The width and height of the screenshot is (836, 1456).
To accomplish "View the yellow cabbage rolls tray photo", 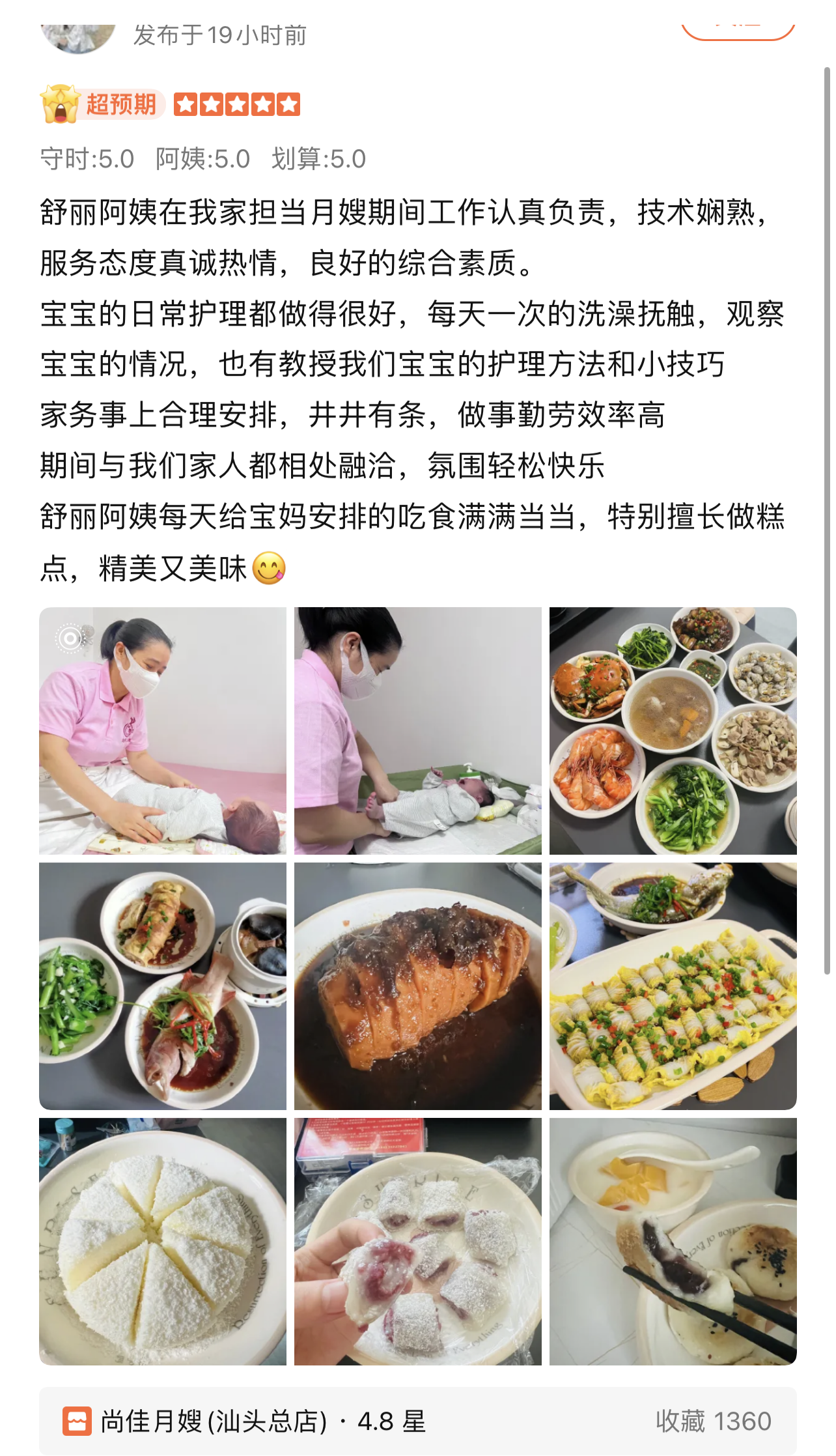I will click(x=673, y=986).
